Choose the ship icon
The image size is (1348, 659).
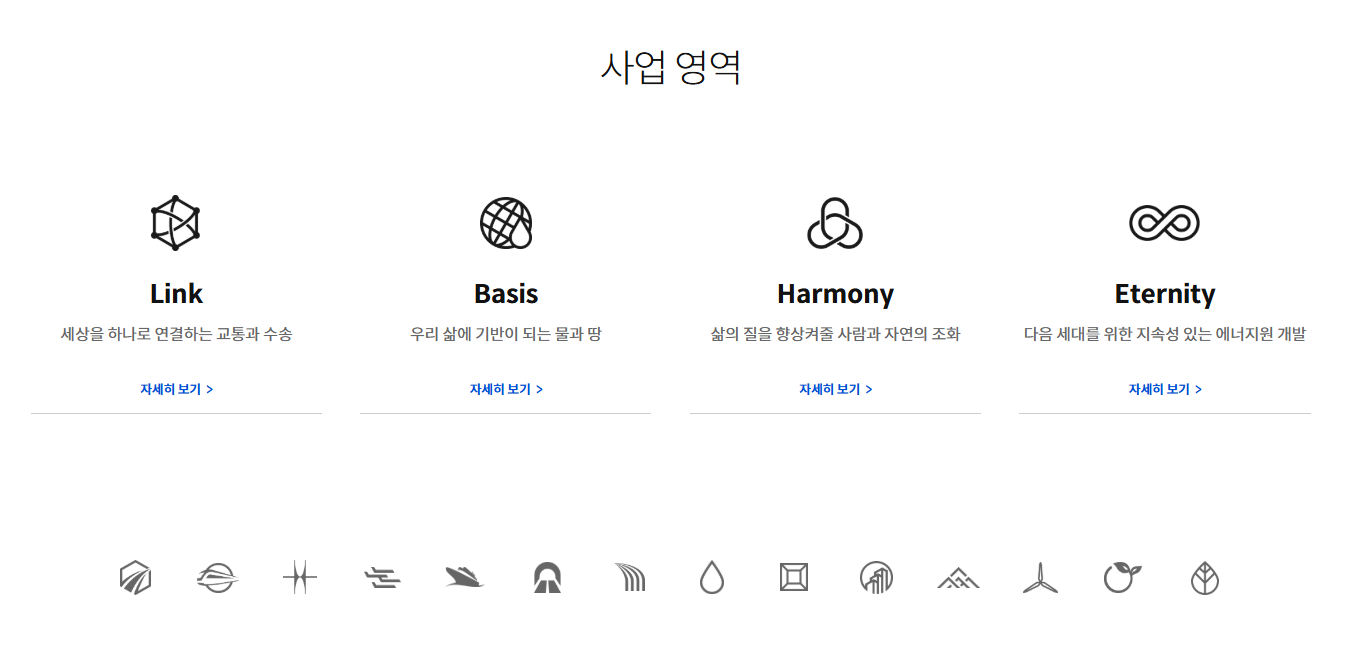pos(464,578)
